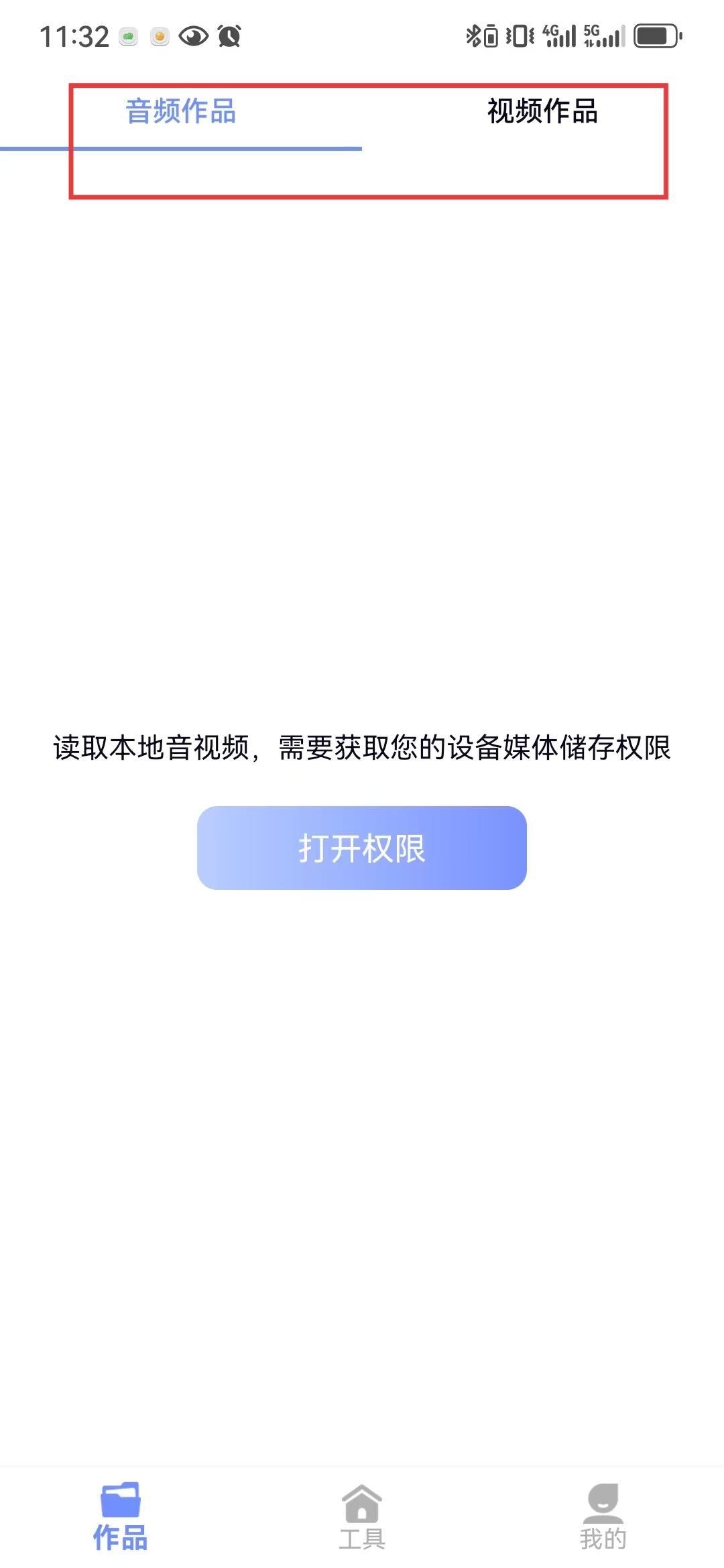Open the 作品 tab in bottom navigation

pyautogui.click(x=121, y=1517)
